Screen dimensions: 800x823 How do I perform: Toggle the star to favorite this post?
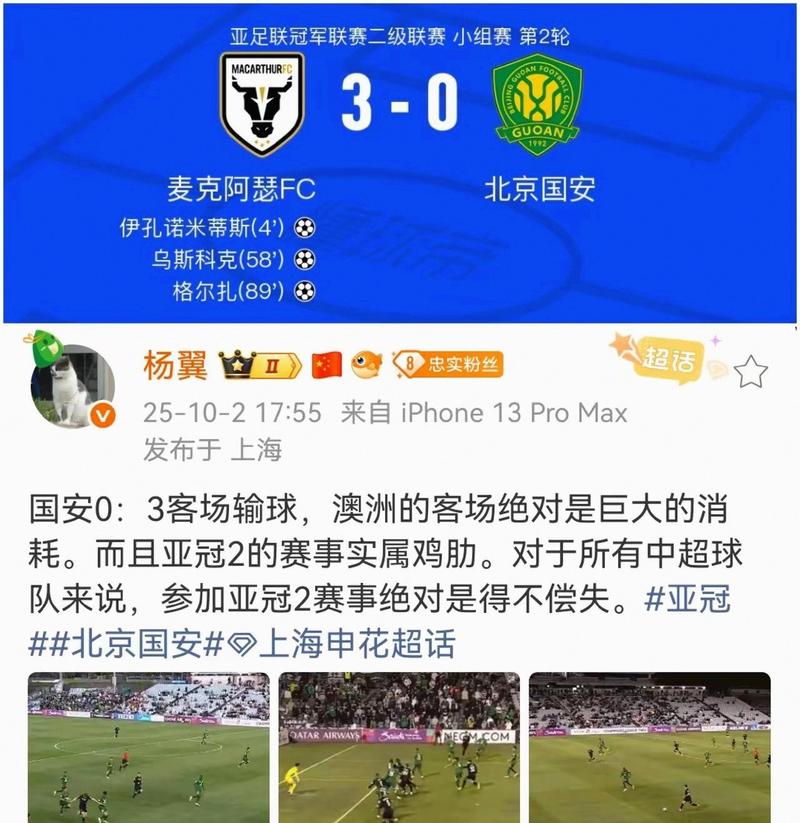[749, 371]
